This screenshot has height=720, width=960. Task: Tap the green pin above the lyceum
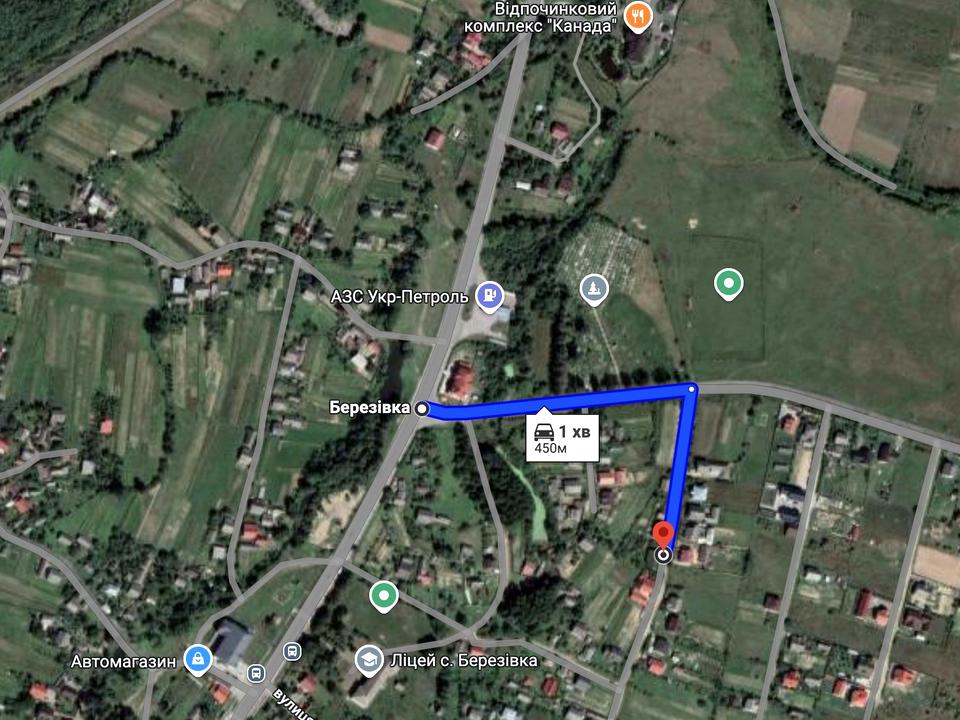tap(383, 597)
